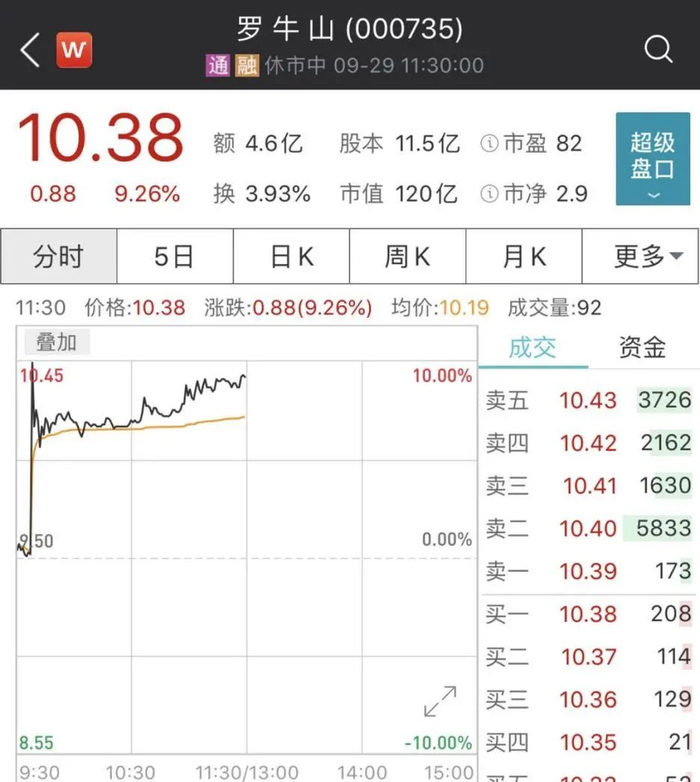Open the 更多 chart options dropdown
The height and width of the screenshot is (782, 700).
(641, 257)
